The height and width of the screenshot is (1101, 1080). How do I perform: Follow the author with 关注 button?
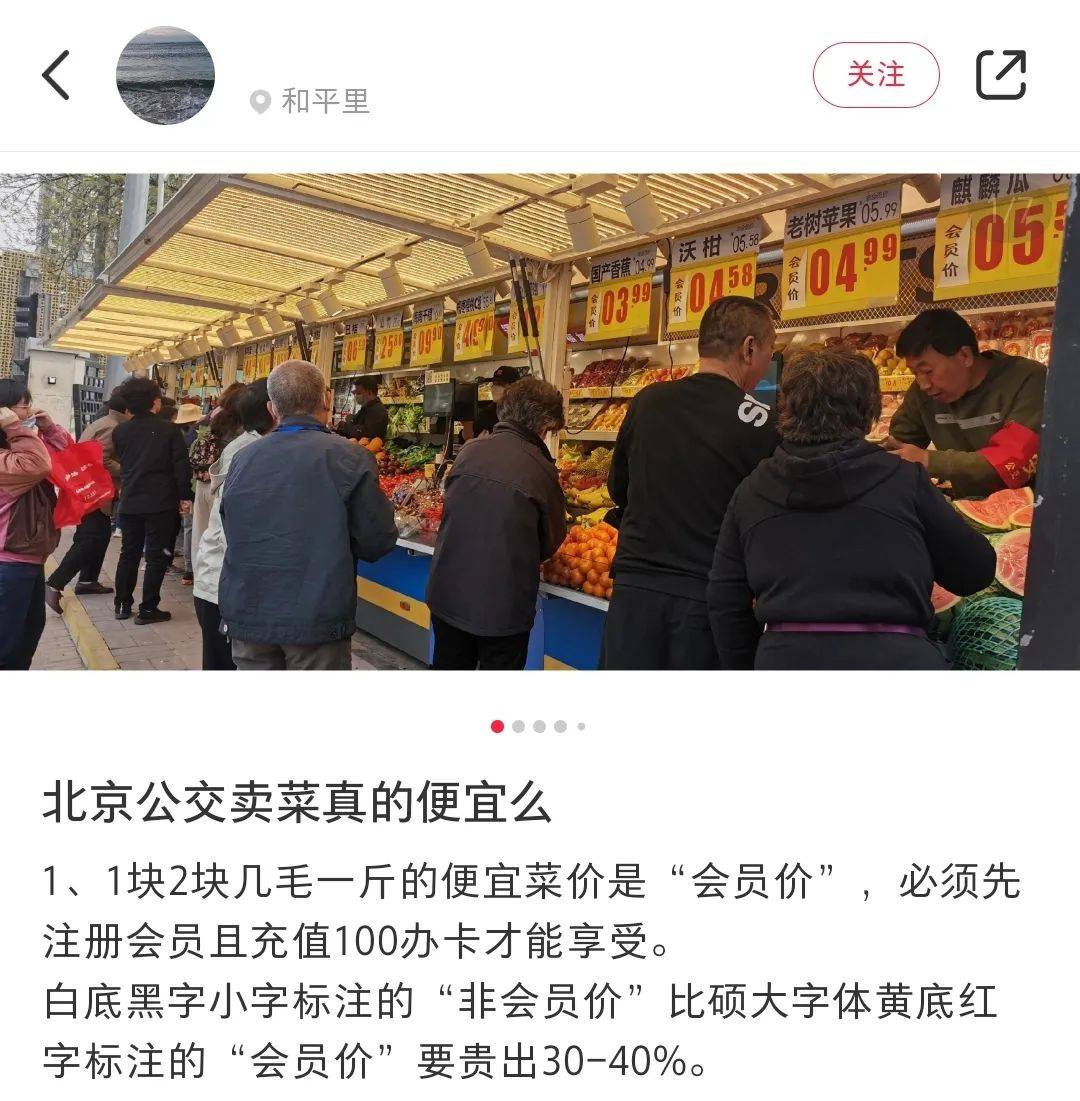(x=875, y=75)
